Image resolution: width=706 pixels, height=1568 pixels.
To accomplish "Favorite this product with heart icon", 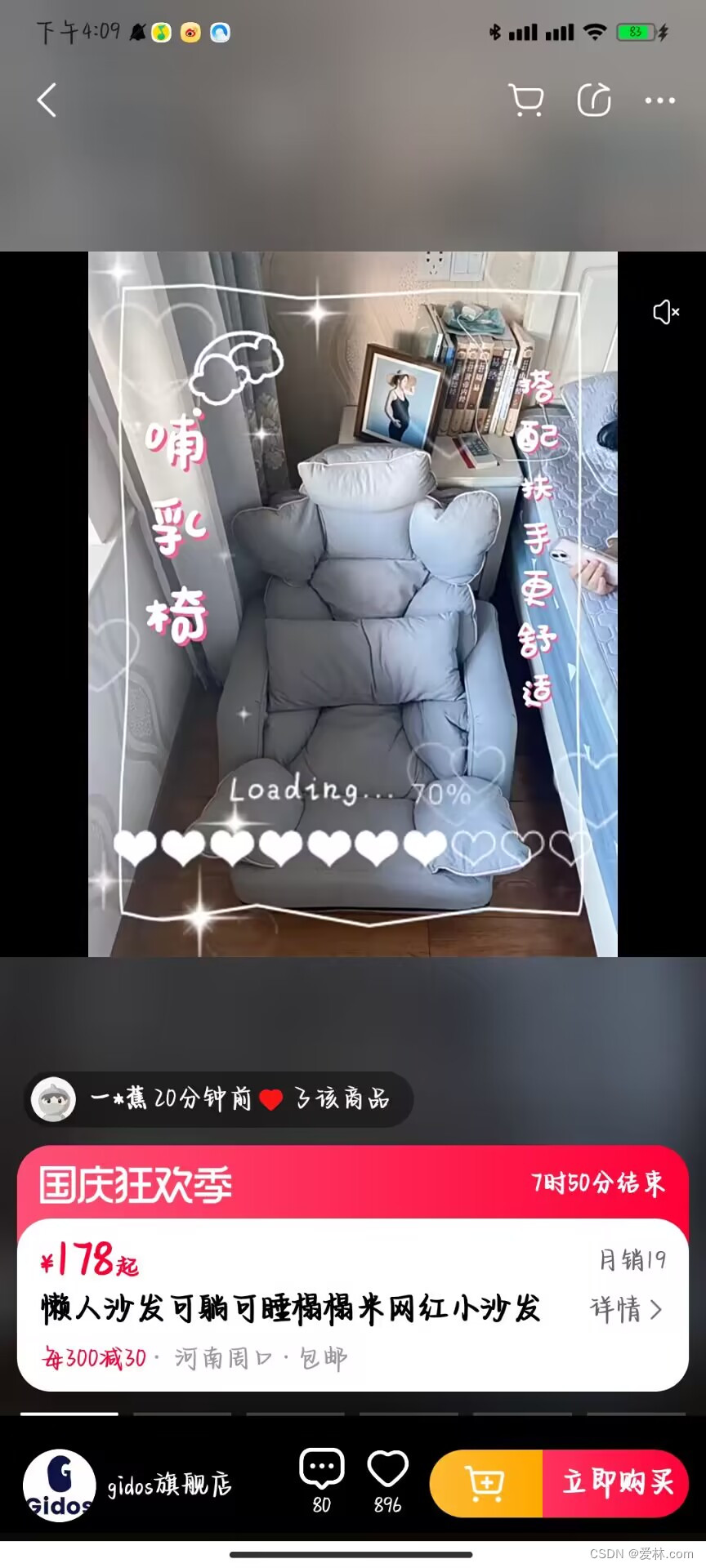I will 387,1480.
